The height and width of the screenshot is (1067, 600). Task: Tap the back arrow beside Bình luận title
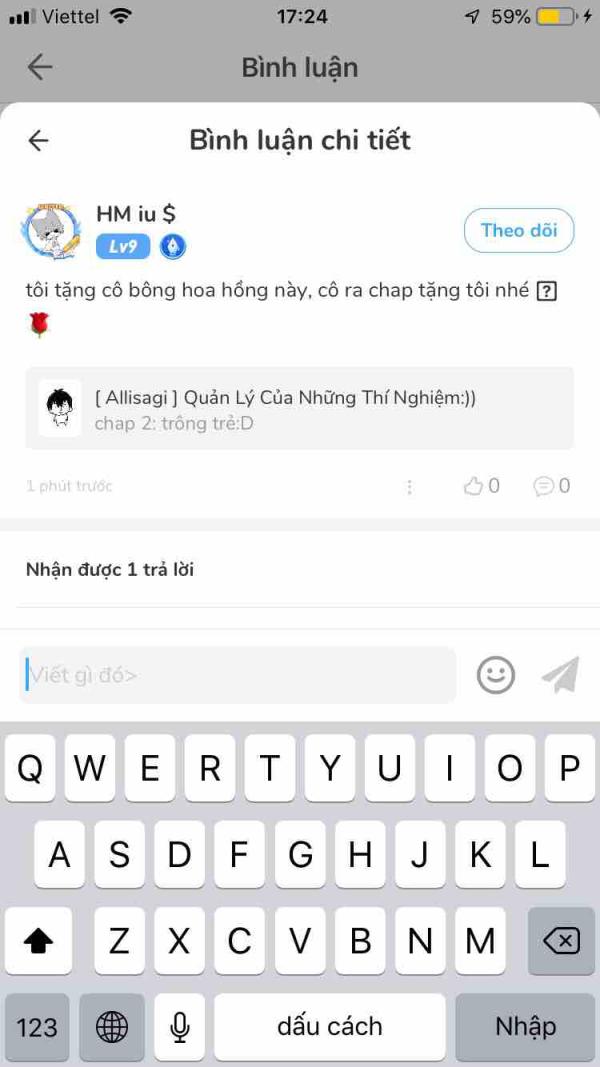[39, 67]
